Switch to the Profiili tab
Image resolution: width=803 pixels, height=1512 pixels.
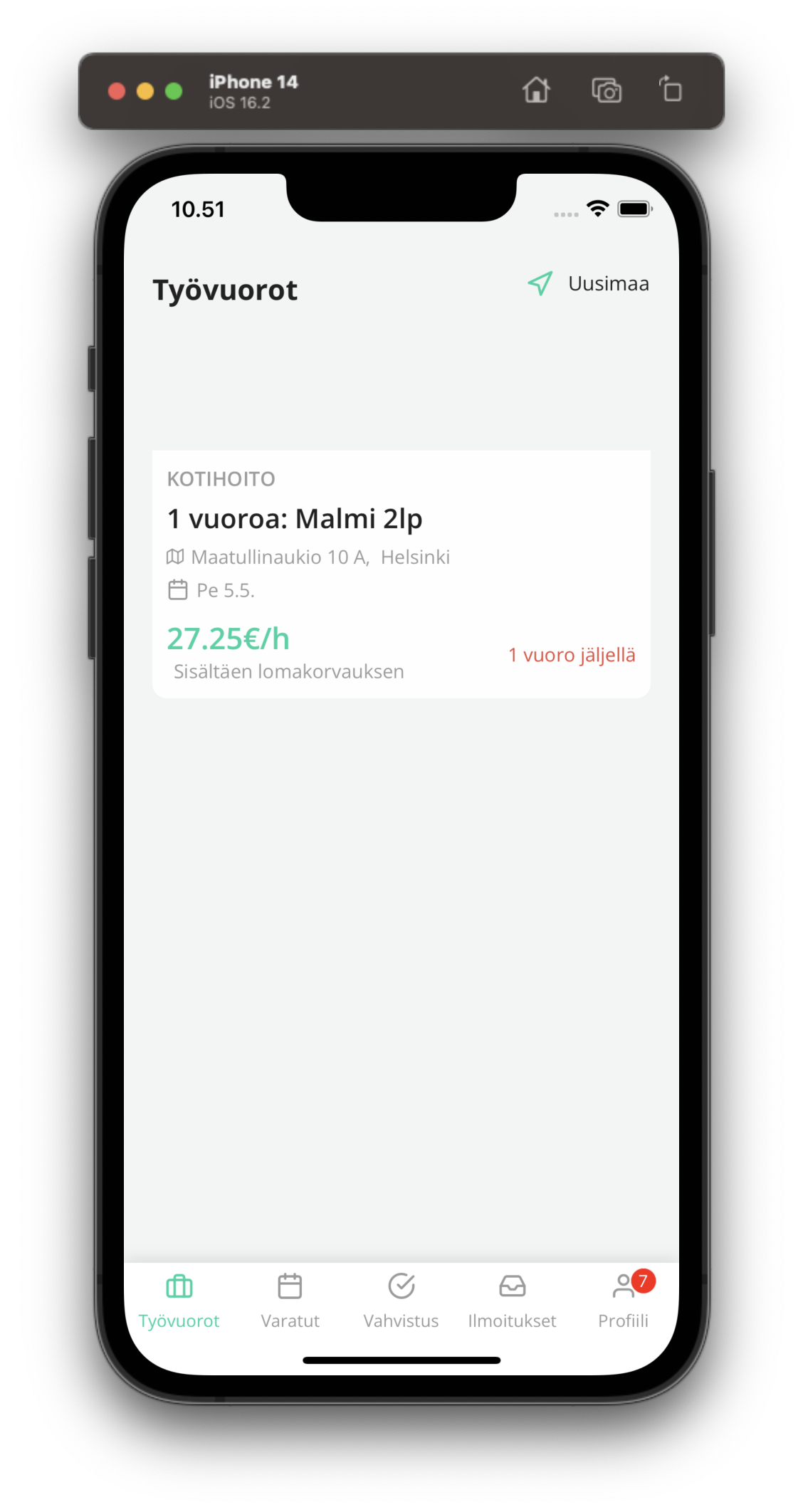click(624, 1300)
